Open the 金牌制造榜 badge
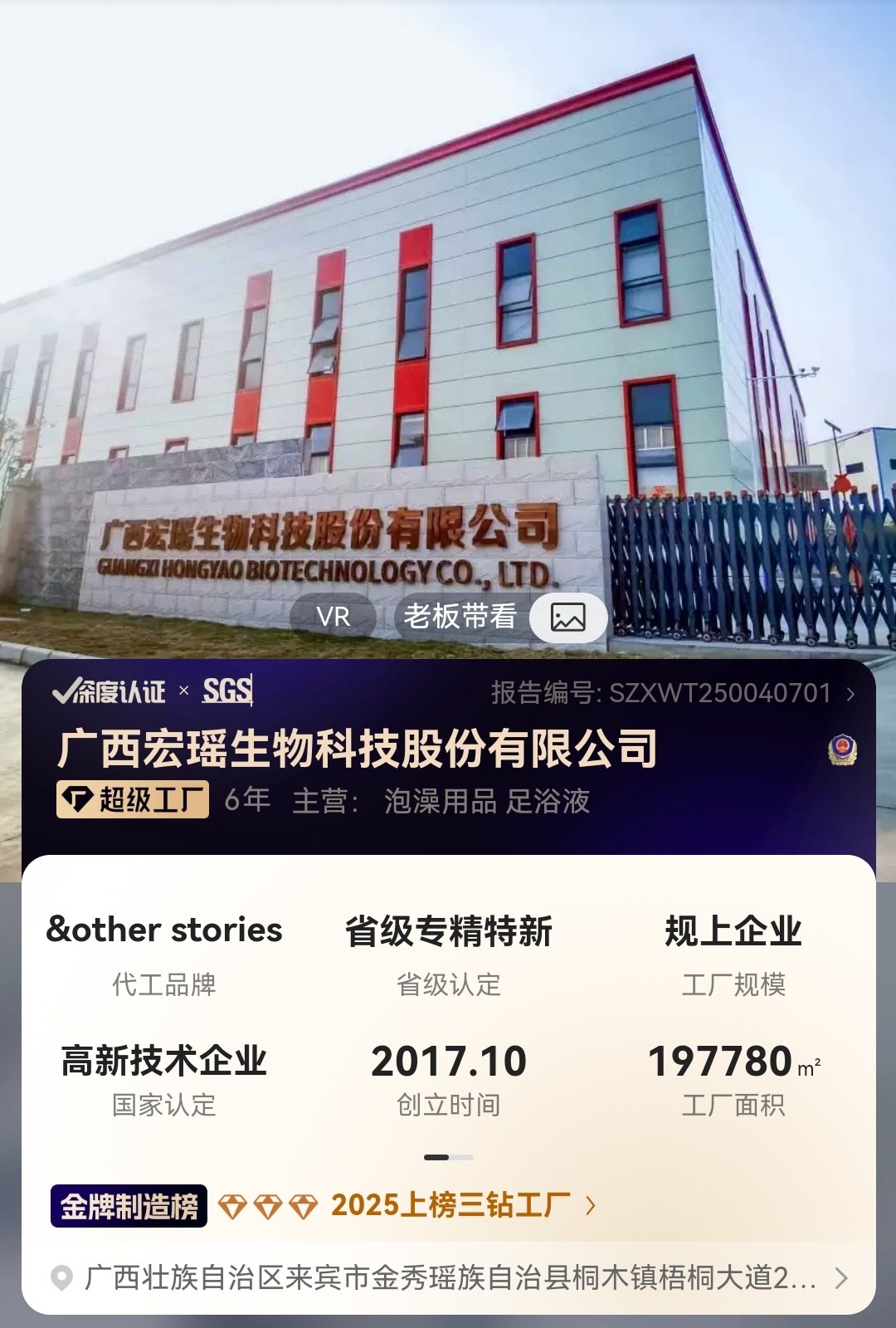The height and width of the screenshot is (1328, 896). [x=129, y=1206]
